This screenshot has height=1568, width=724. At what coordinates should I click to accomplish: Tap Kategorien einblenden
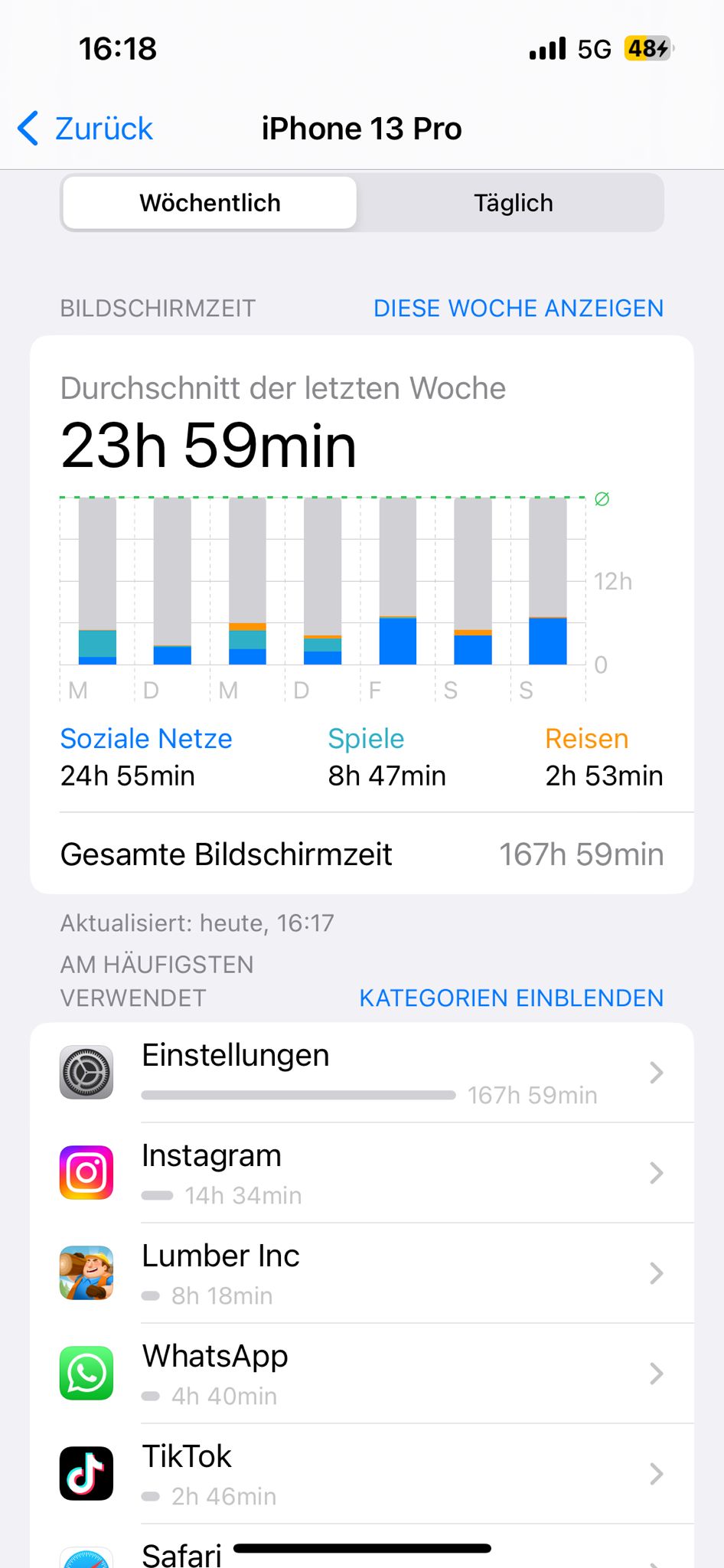[x=511, y=998]
